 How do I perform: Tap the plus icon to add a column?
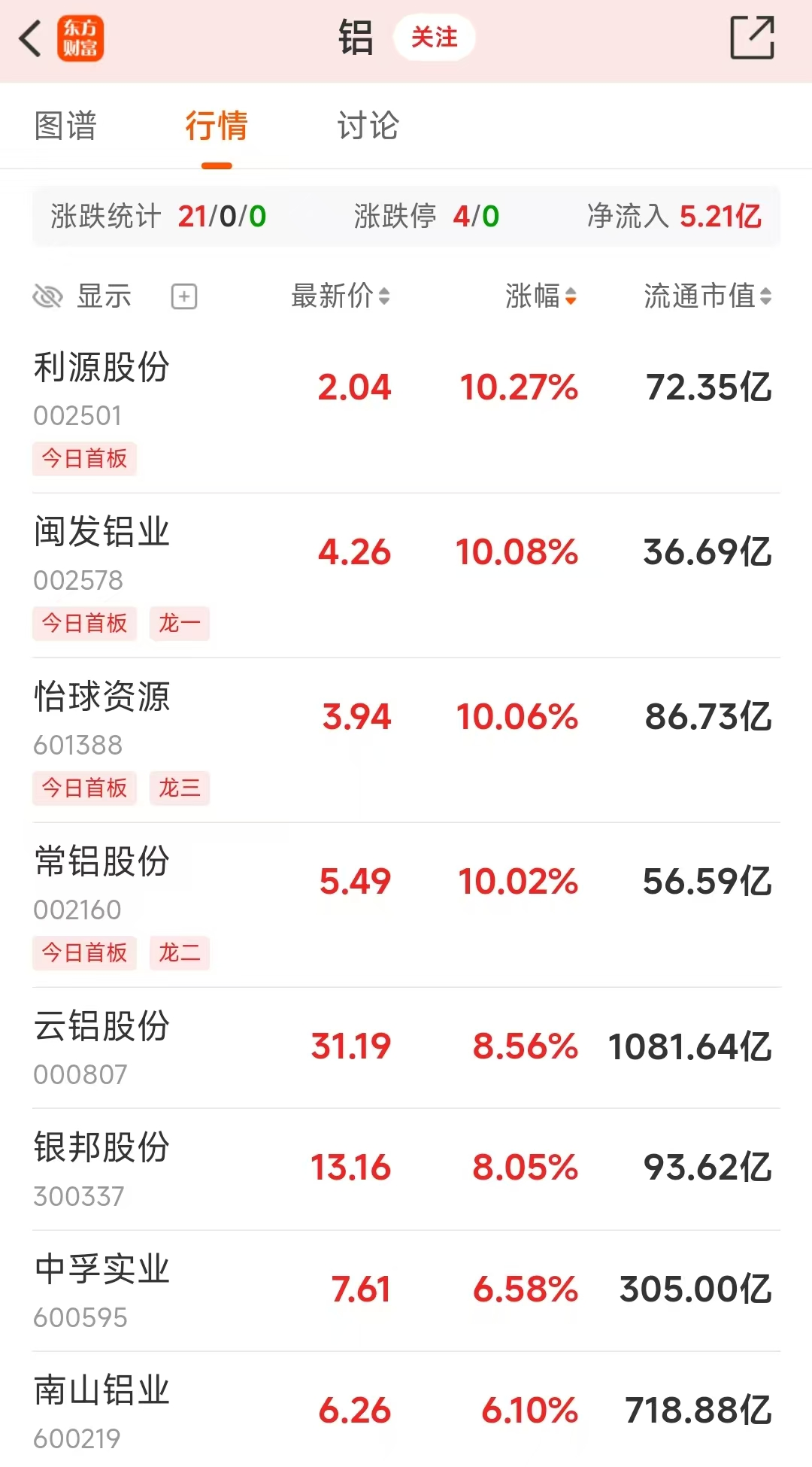pyautogui.click(x=183, y=296)
